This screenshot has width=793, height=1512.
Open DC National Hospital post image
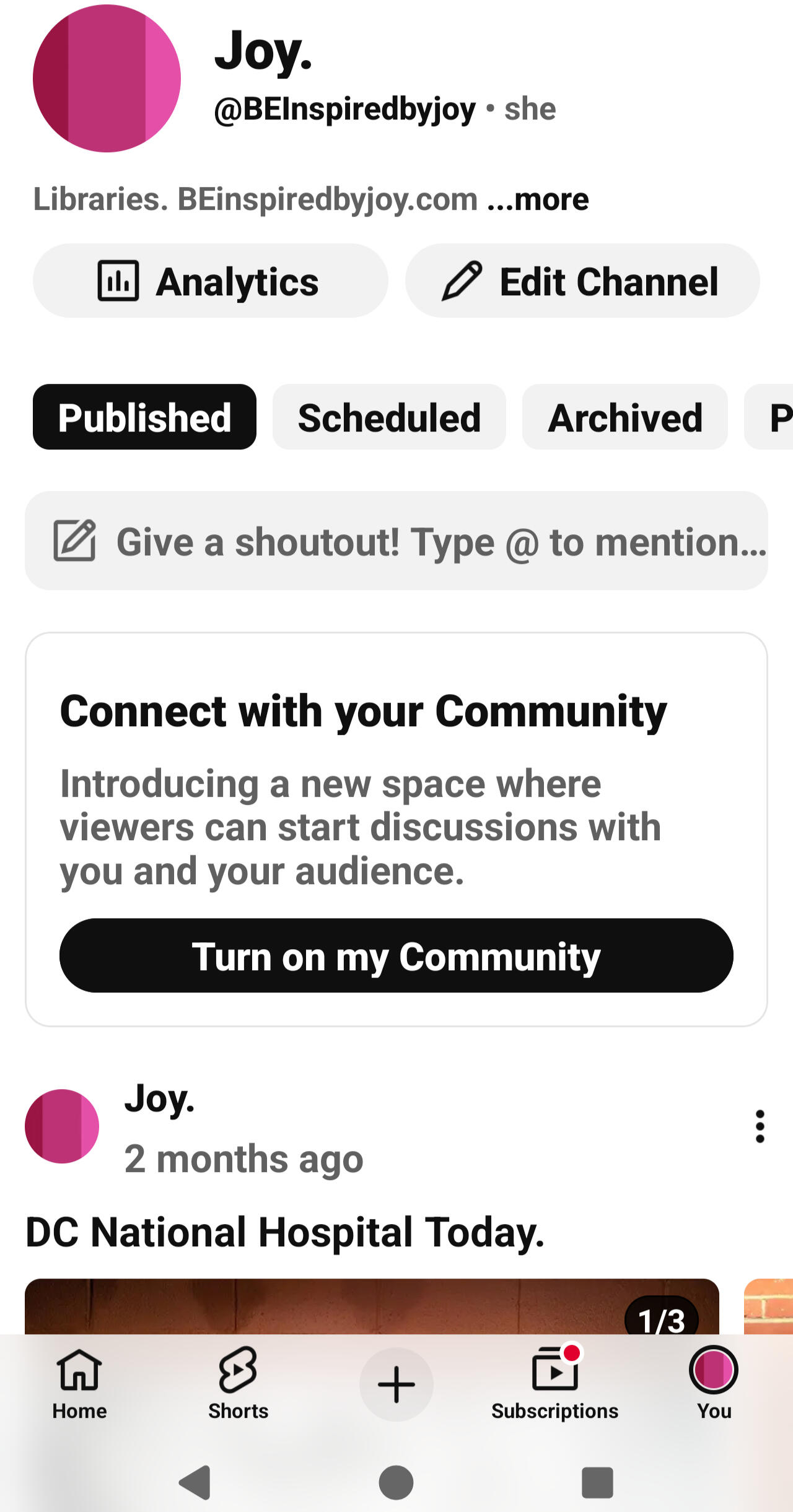[372, 1305]
